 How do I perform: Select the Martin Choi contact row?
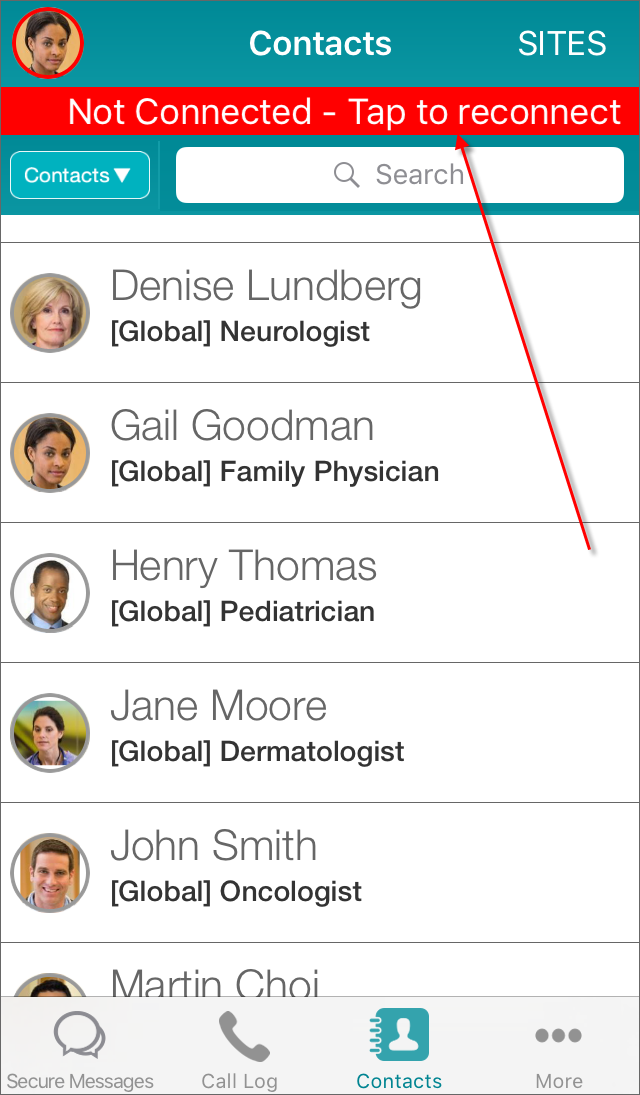pyautogui.click(x=320, y=969)
